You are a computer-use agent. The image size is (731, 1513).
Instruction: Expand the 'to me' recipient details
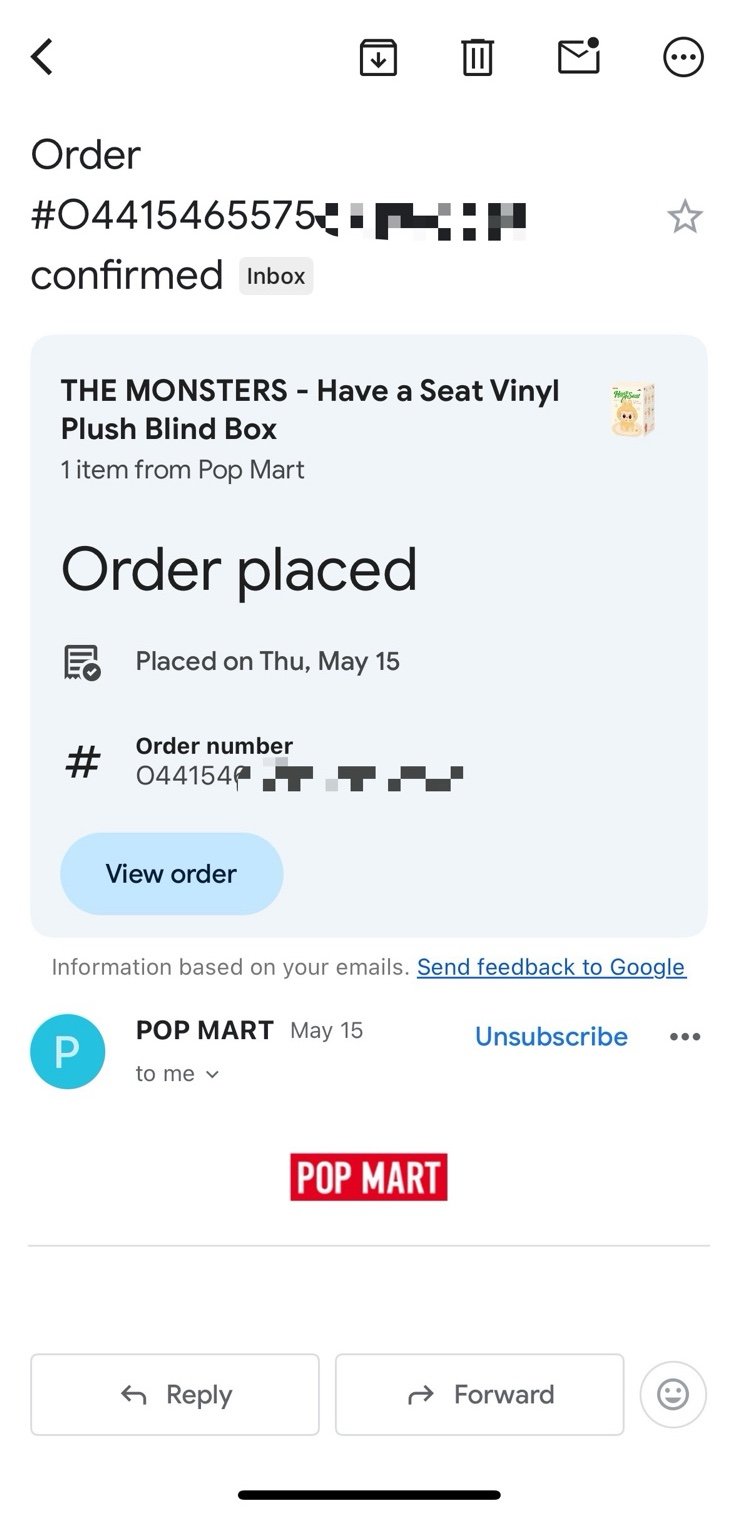pyautogui.click(x=177, y=1074)
